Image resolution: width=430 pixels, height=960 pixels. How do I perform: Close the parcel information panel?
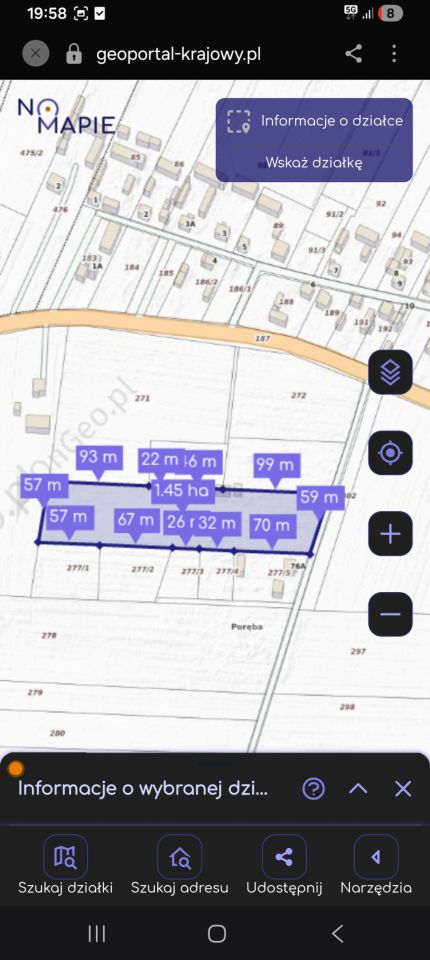403,789
